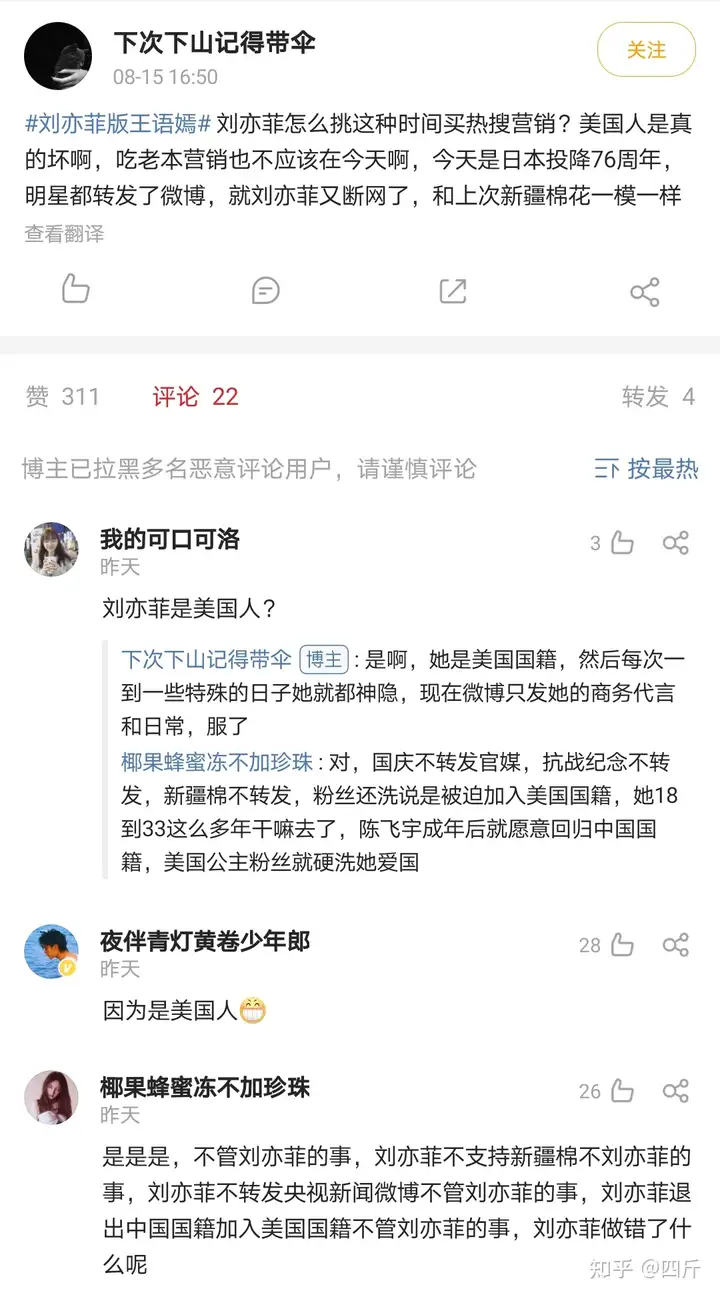Like the main post with the thumbs-up icon
The width and height of the screenshot is (720, 1299).
(77, 291)
